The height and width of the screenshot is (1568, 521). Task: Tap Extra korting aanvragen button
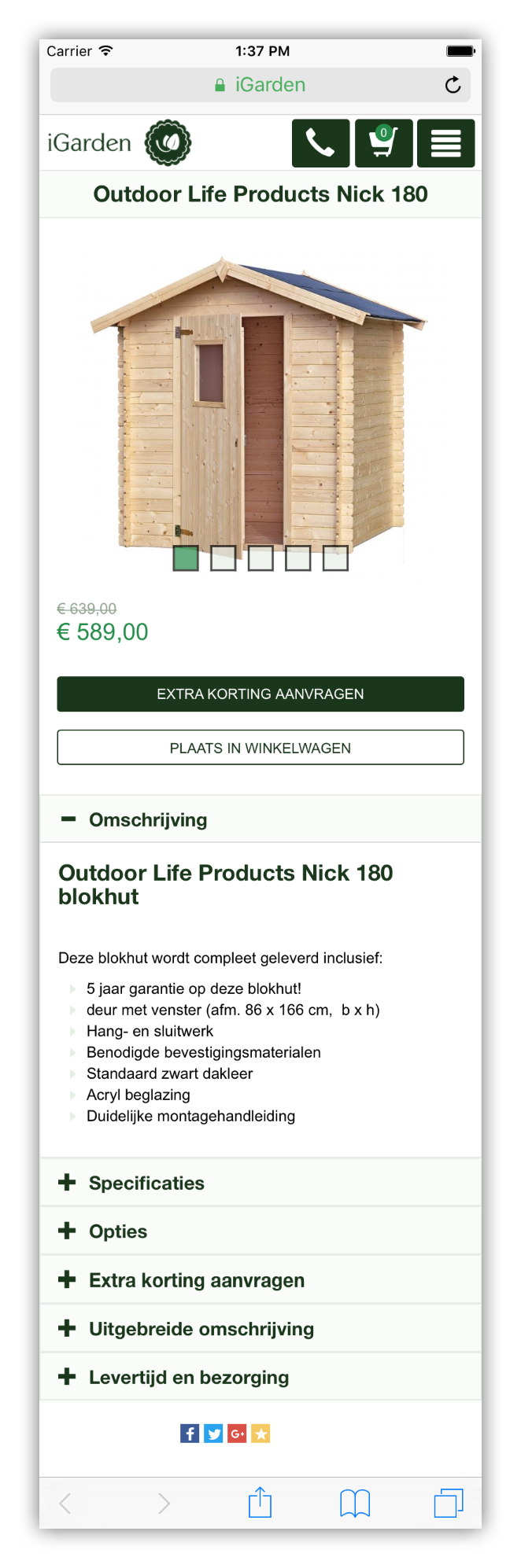click(260, 694)
